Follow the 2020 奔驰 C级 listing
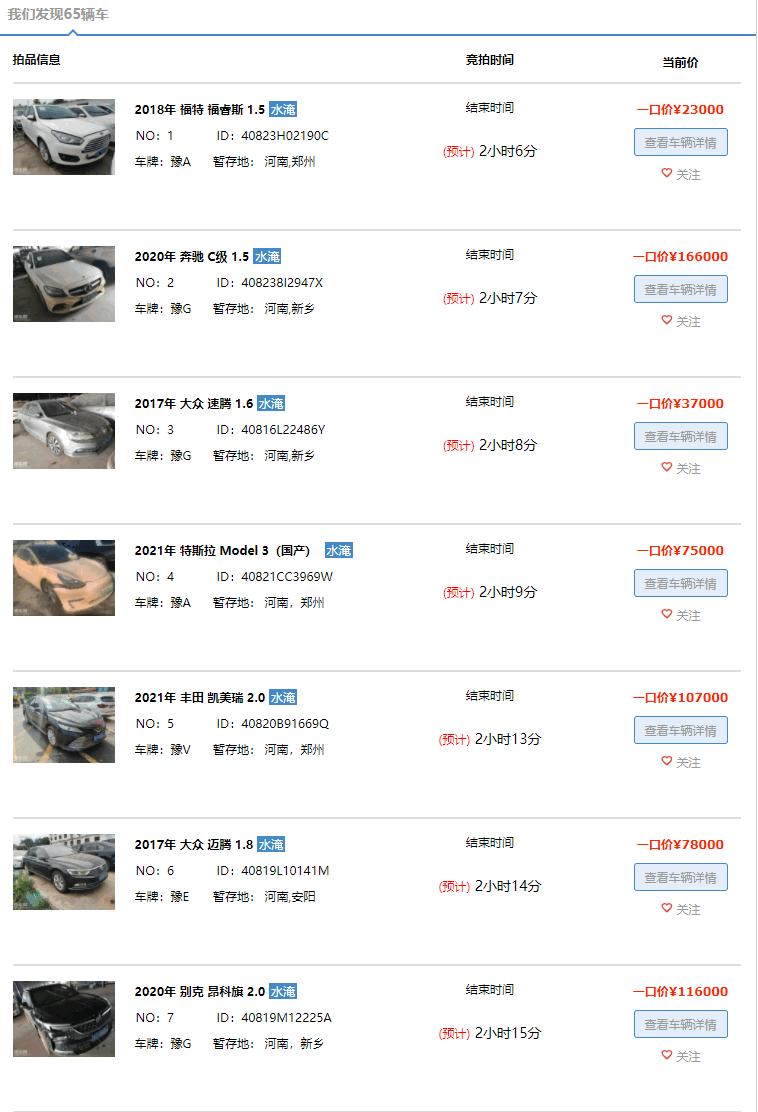The image size is (758, 1112). pyautogui.click(x=681, y=321)
